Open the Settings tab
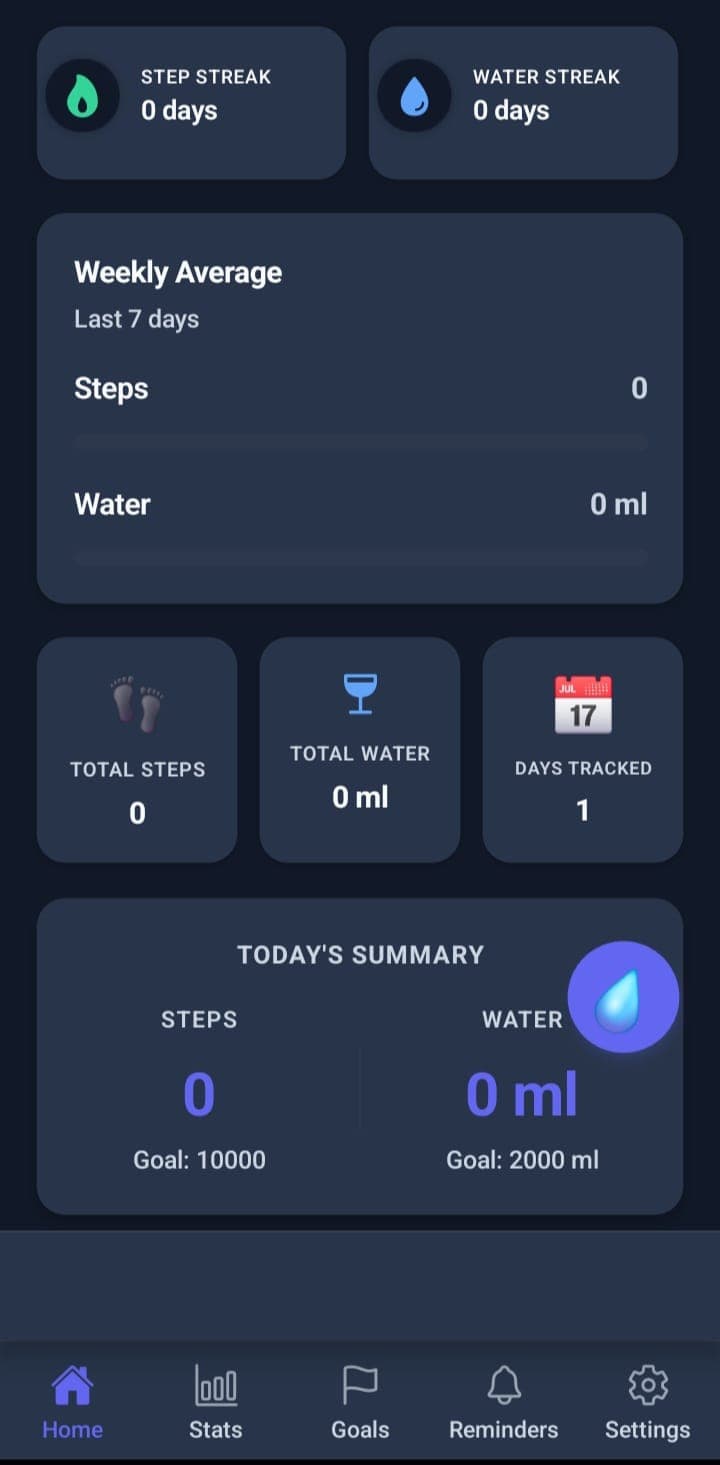Viewport: 720px width, 1465px height. (646, 1402)
